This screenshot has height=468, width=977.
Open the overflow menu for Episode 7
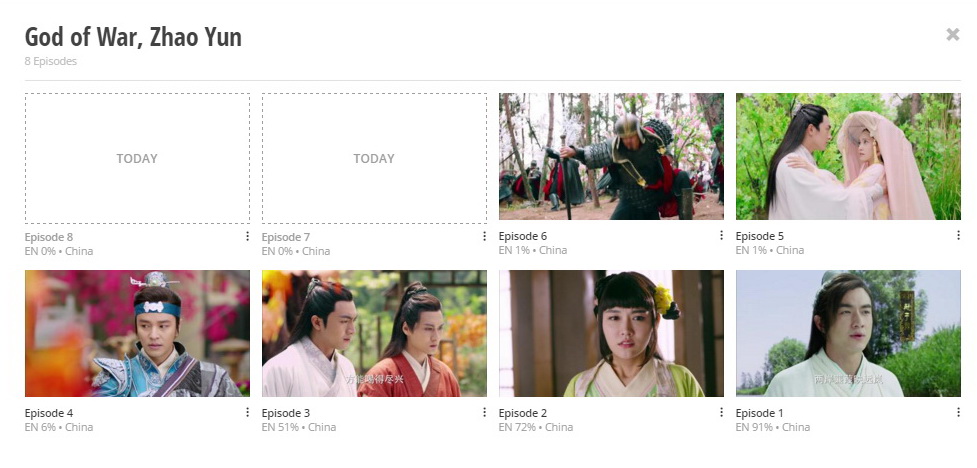(484, 236)
